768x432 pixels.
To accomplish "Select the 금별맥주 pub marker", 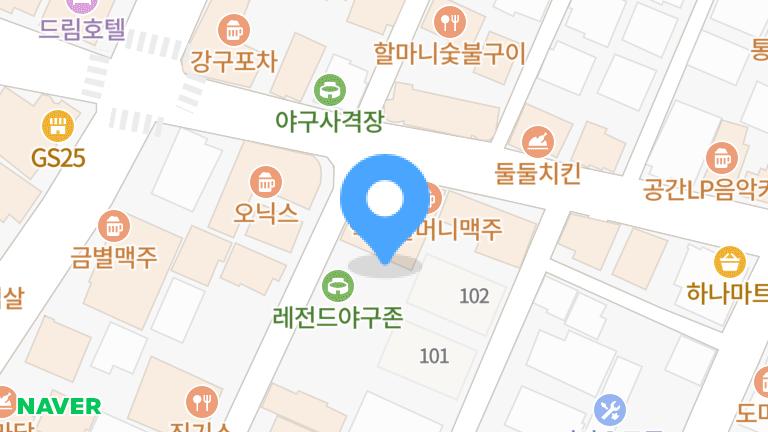I will (x=115, y=225).
